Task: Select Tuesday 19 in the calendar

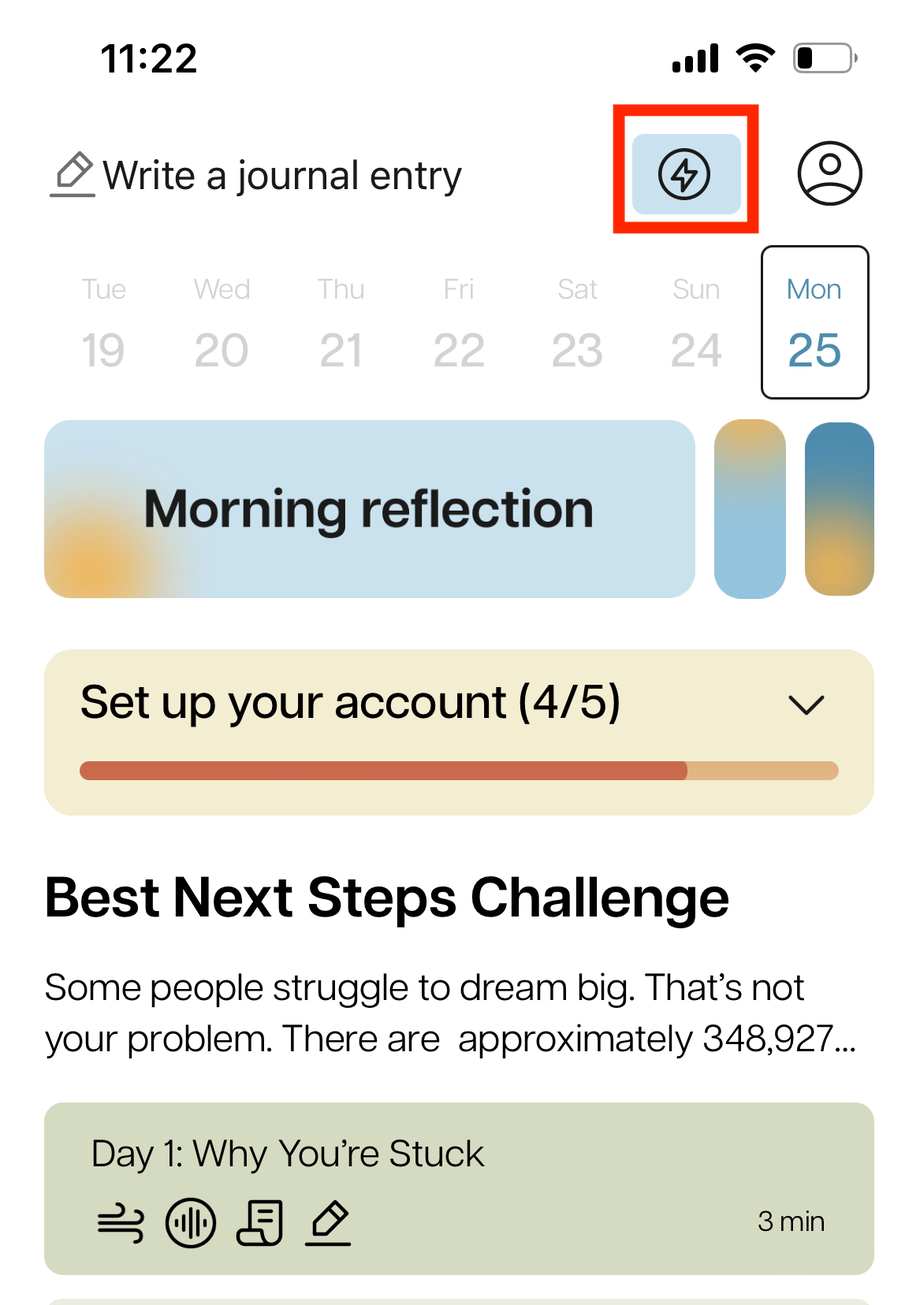Action: click(103, 323)
